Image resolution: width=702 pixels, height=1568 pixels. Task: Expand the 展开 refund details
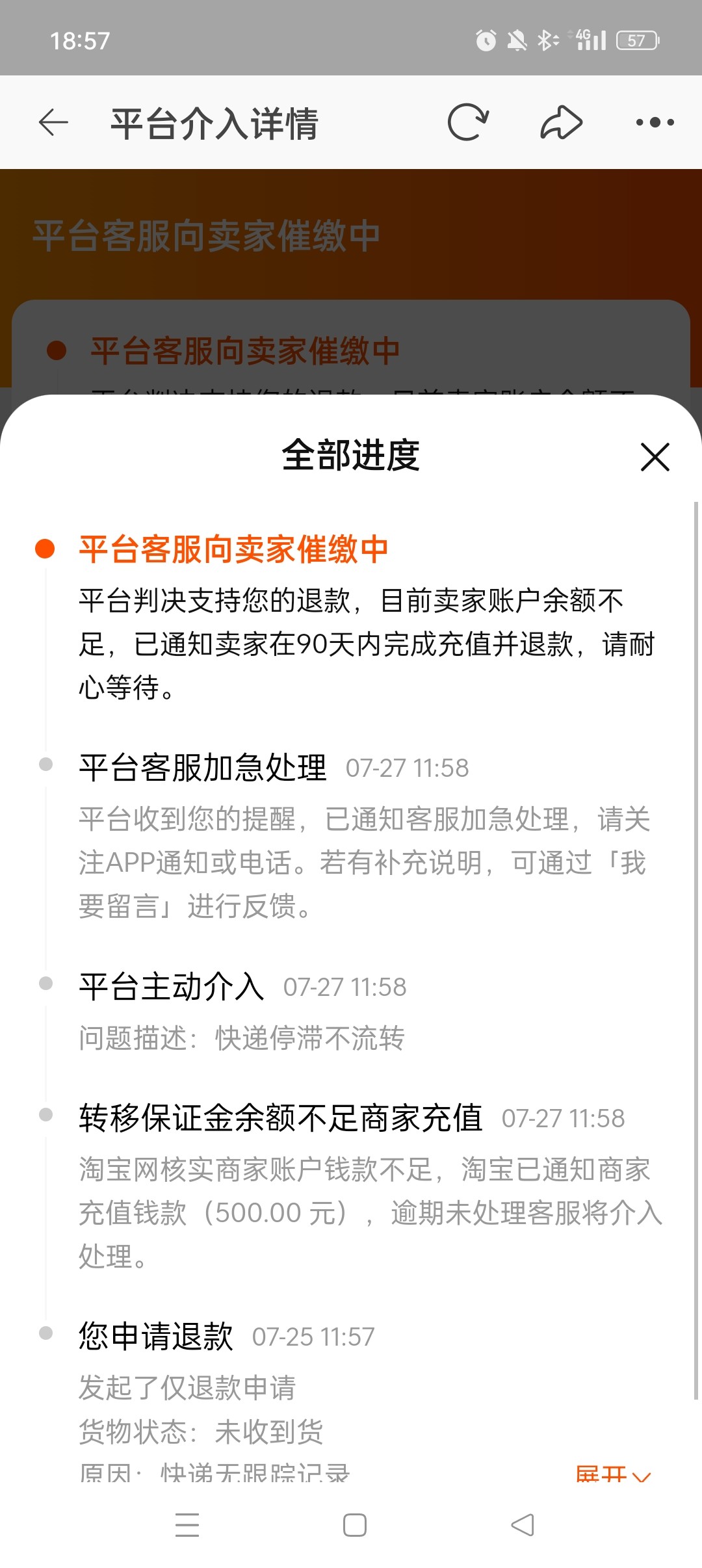point(612,1474)
